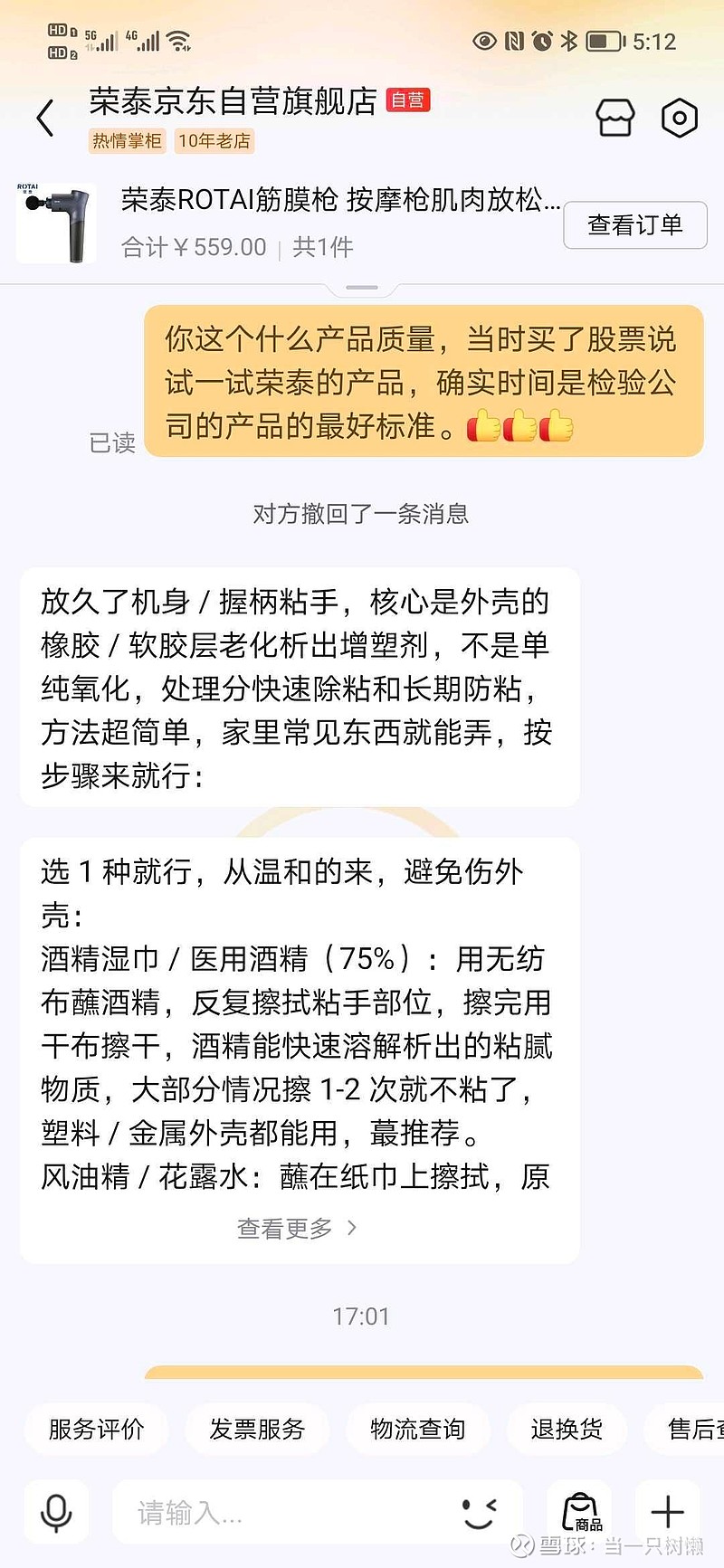Screen dimensions: 724x1568
Task: Click the 请输入 message input field
Action: (271, 1512)
